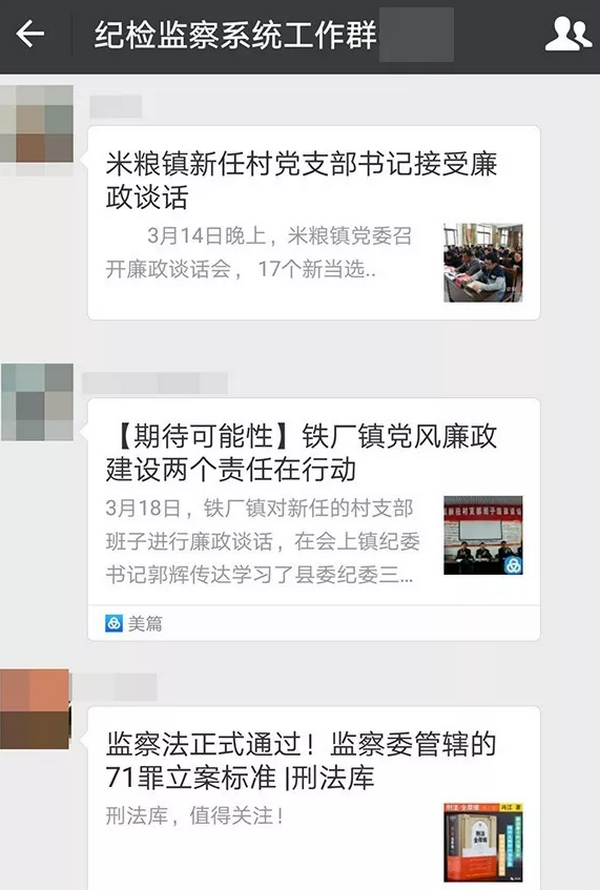Screen dimensions: 600x890
Task: Tap the first sender's avatar
Action: pyautogui.click(x=37, y=124)
